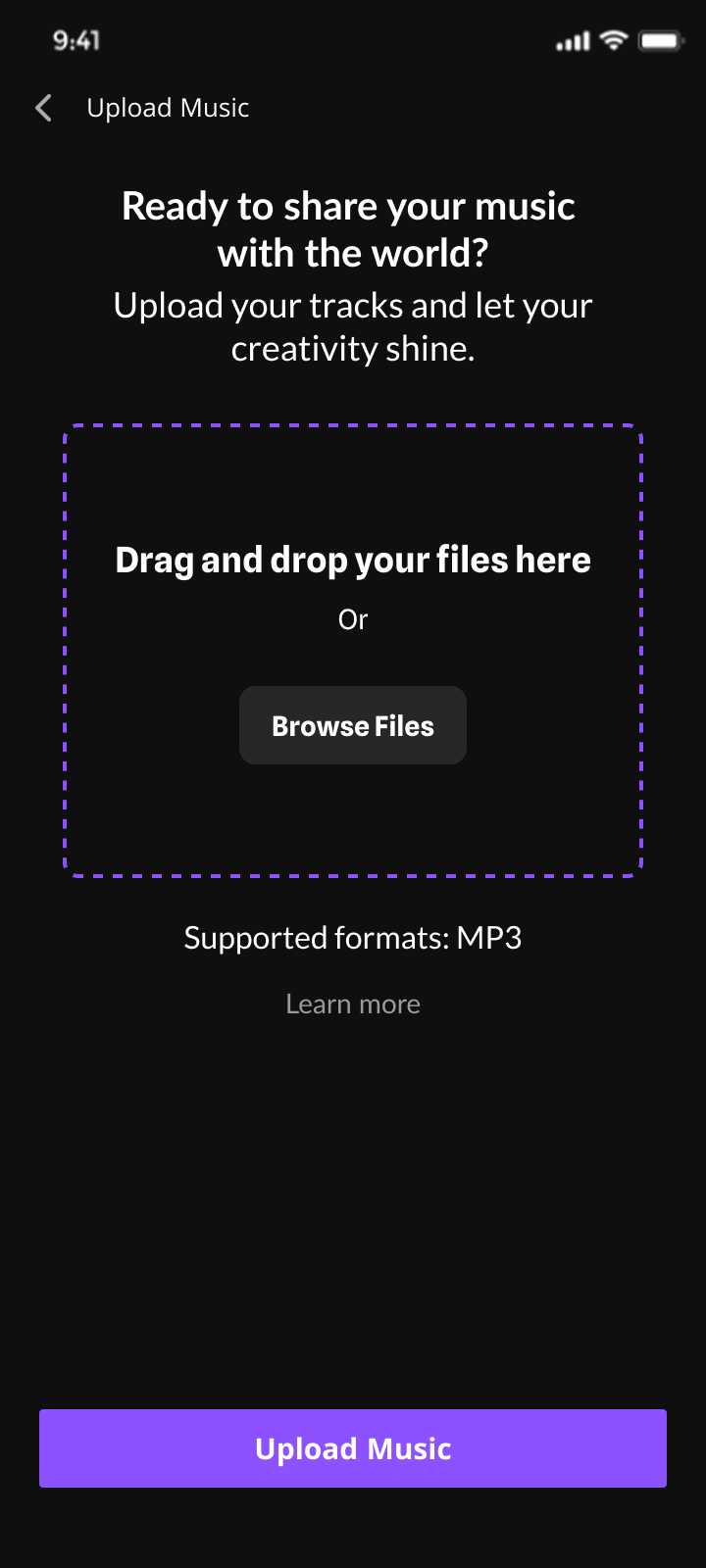The width and height of the screenshot is (706, 1568).
Task: Tap the purple Upload Music button
Action: pos(353,1448)
